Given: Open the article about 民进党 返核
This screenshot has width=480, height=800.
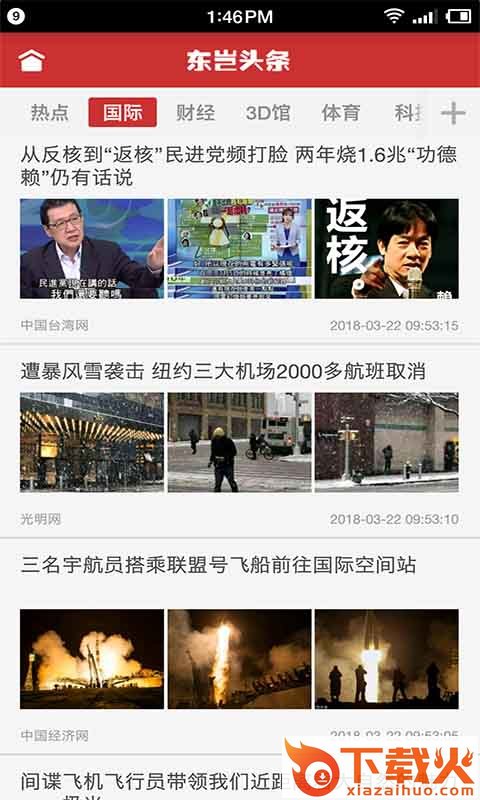Looking at the screenshot, I should 240,165.
